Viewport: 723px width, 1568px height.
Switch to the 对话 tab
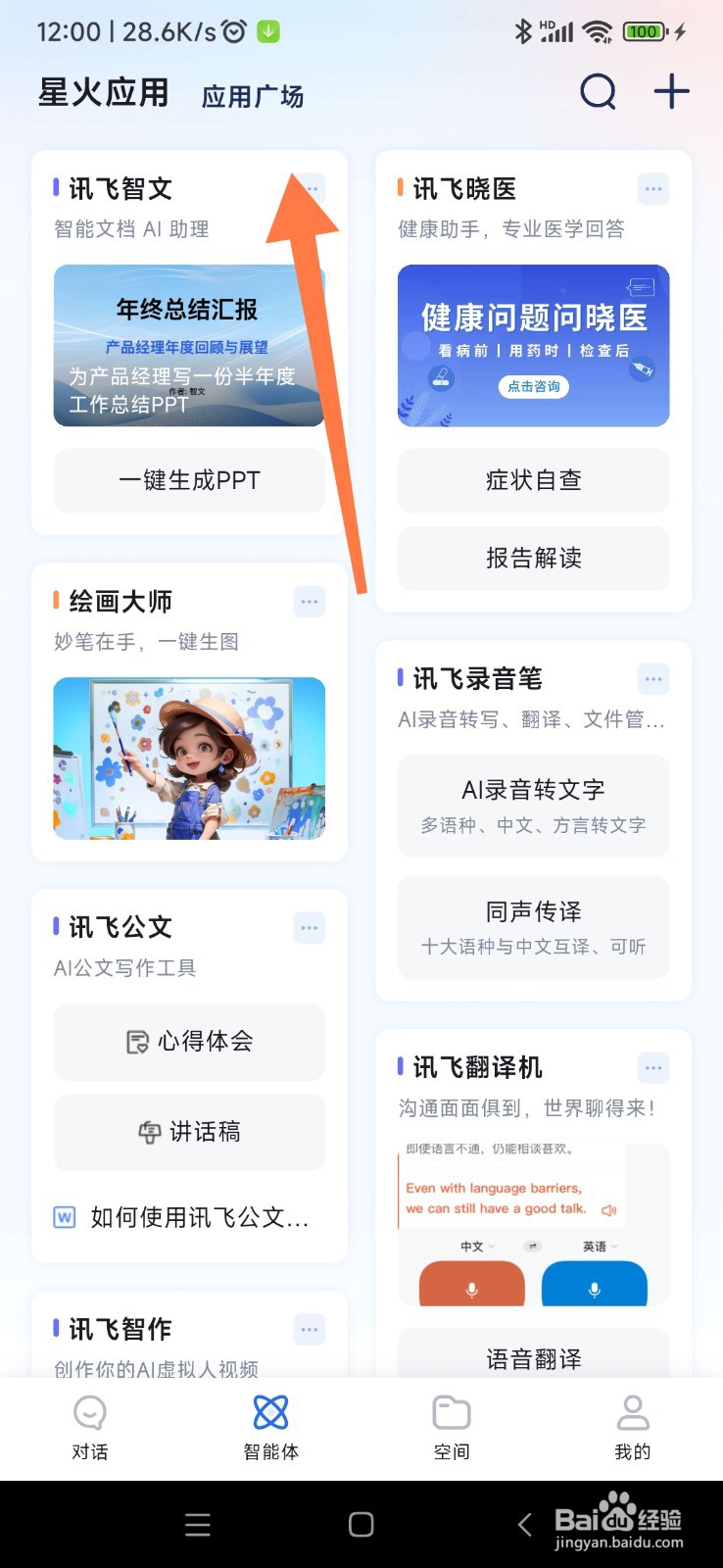pos(90,1428)
